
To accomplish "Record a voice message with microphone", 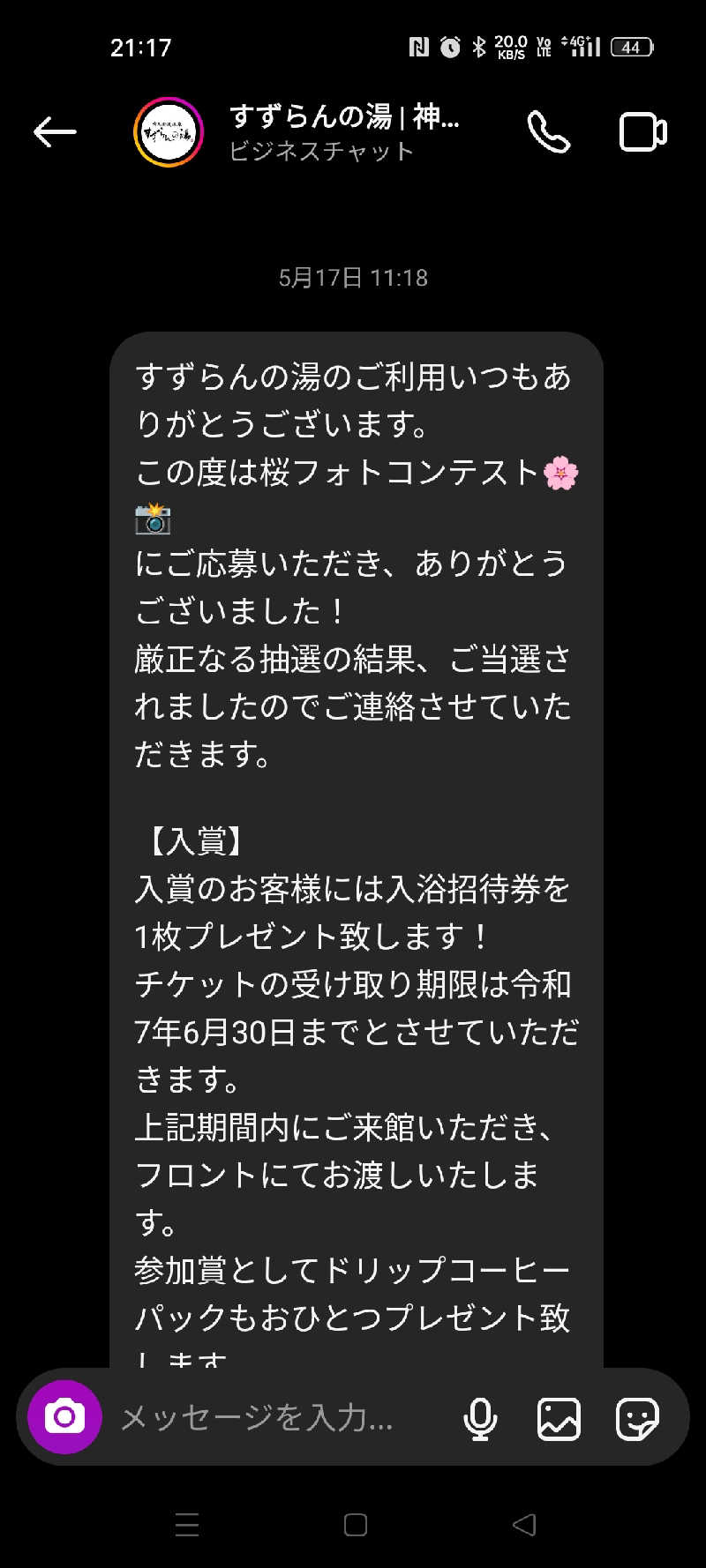I will (x=480, y=1418).
